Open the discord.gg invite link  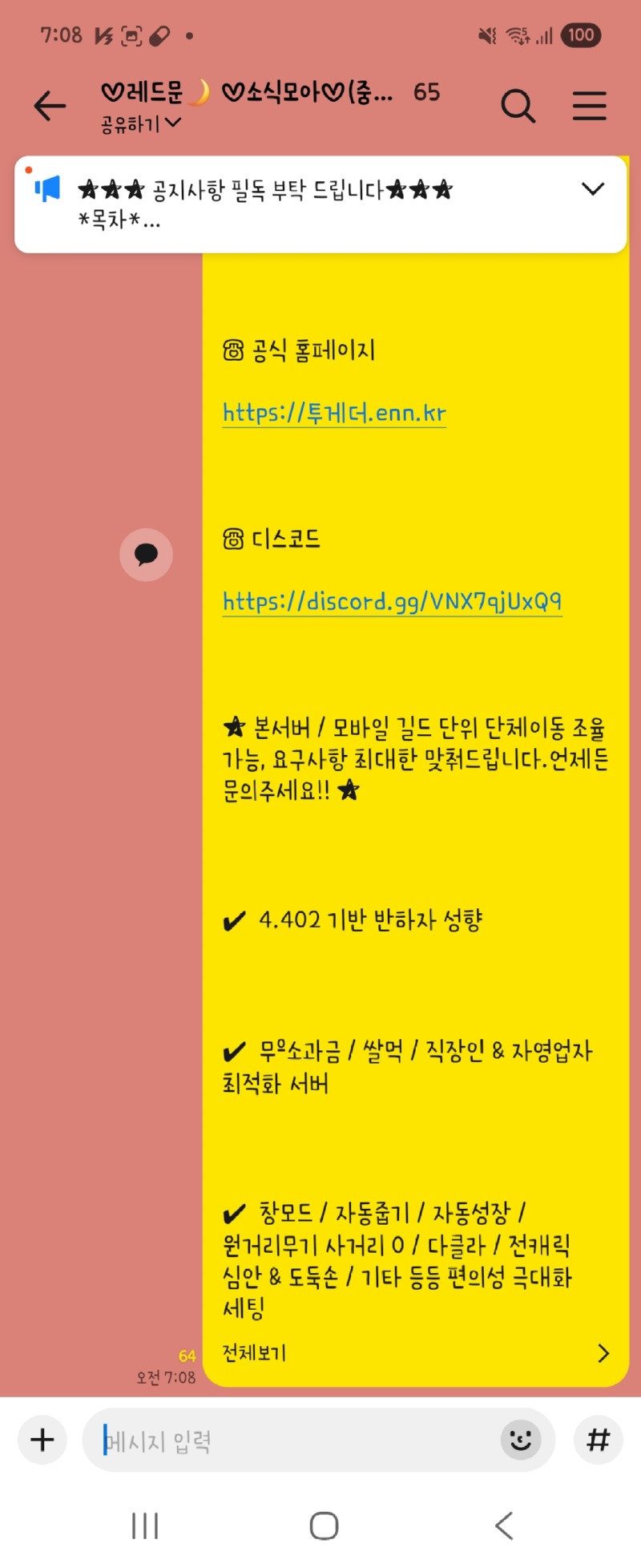coord(392,601)
